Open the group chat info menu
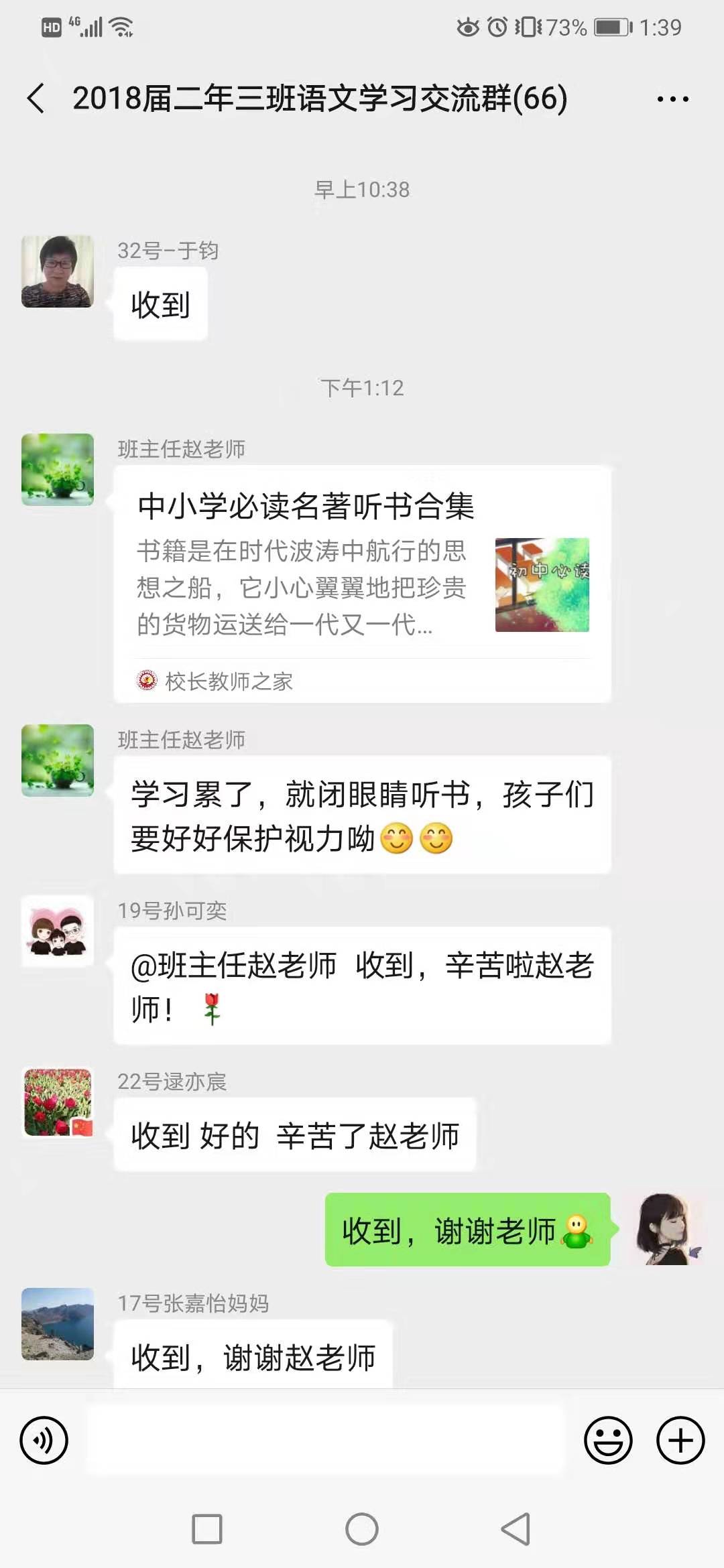Screen dimensions: 724x1568 [x=672, y=99]
